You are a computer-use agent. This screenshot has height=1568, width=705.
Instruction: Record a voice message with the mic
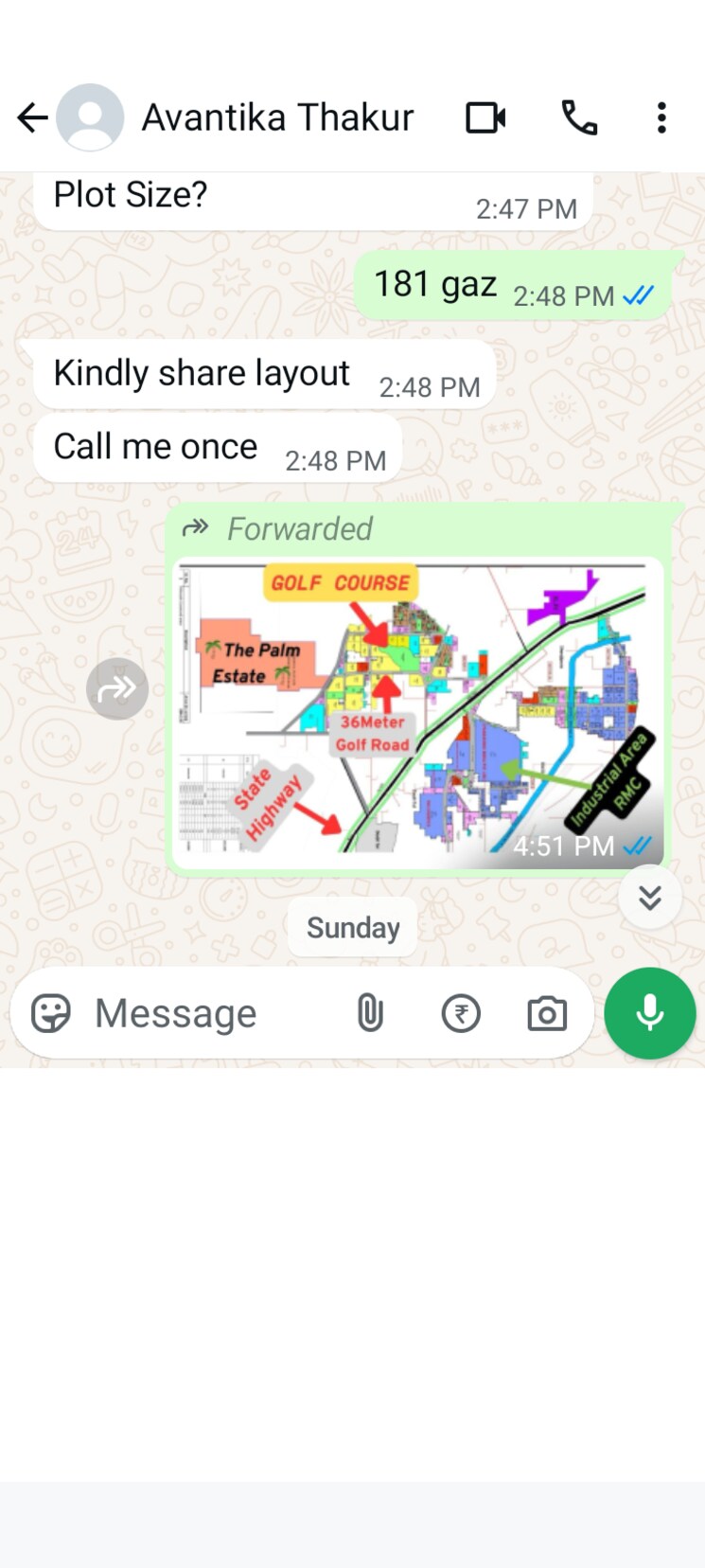click(x=649, y=1013)
